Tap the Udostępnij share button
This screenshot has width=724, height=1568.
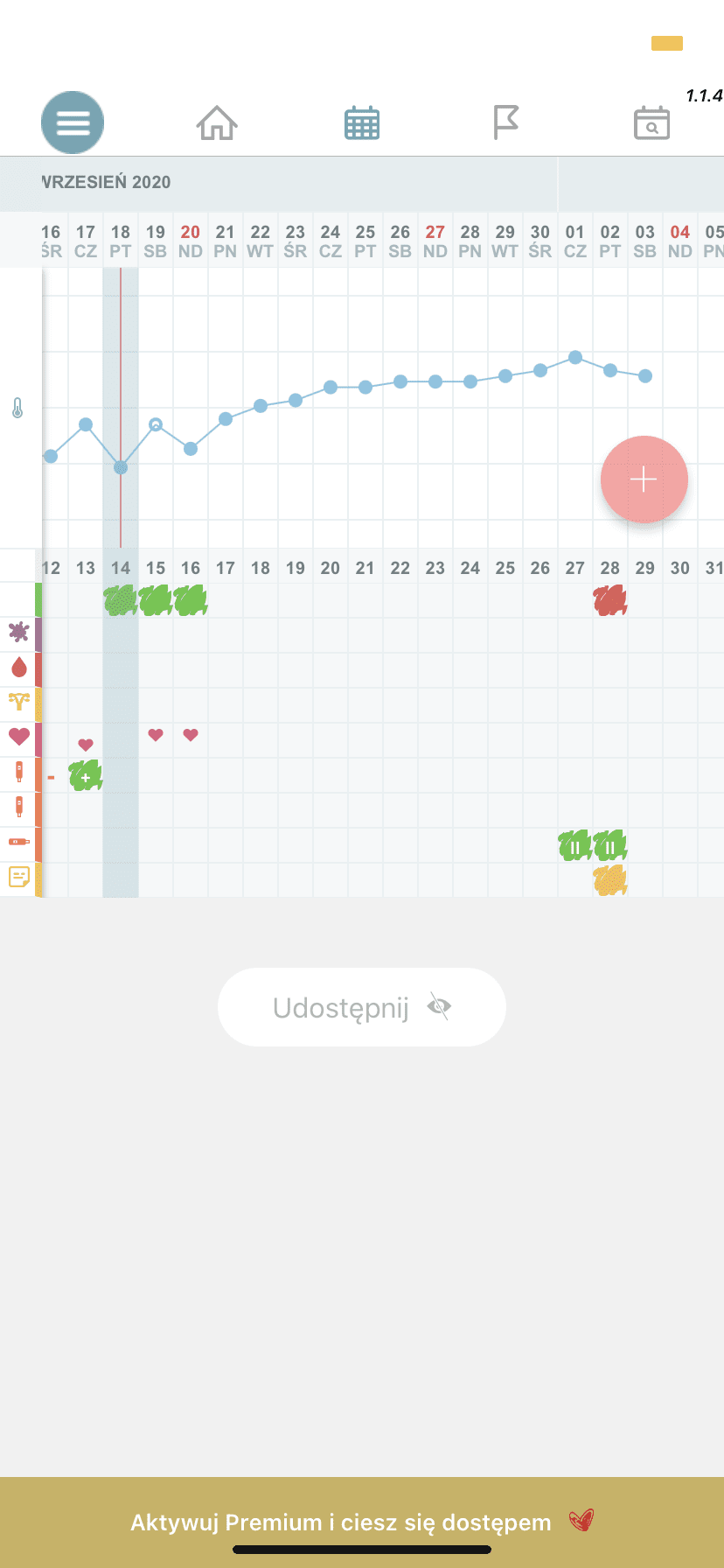tap(362, 1007)
